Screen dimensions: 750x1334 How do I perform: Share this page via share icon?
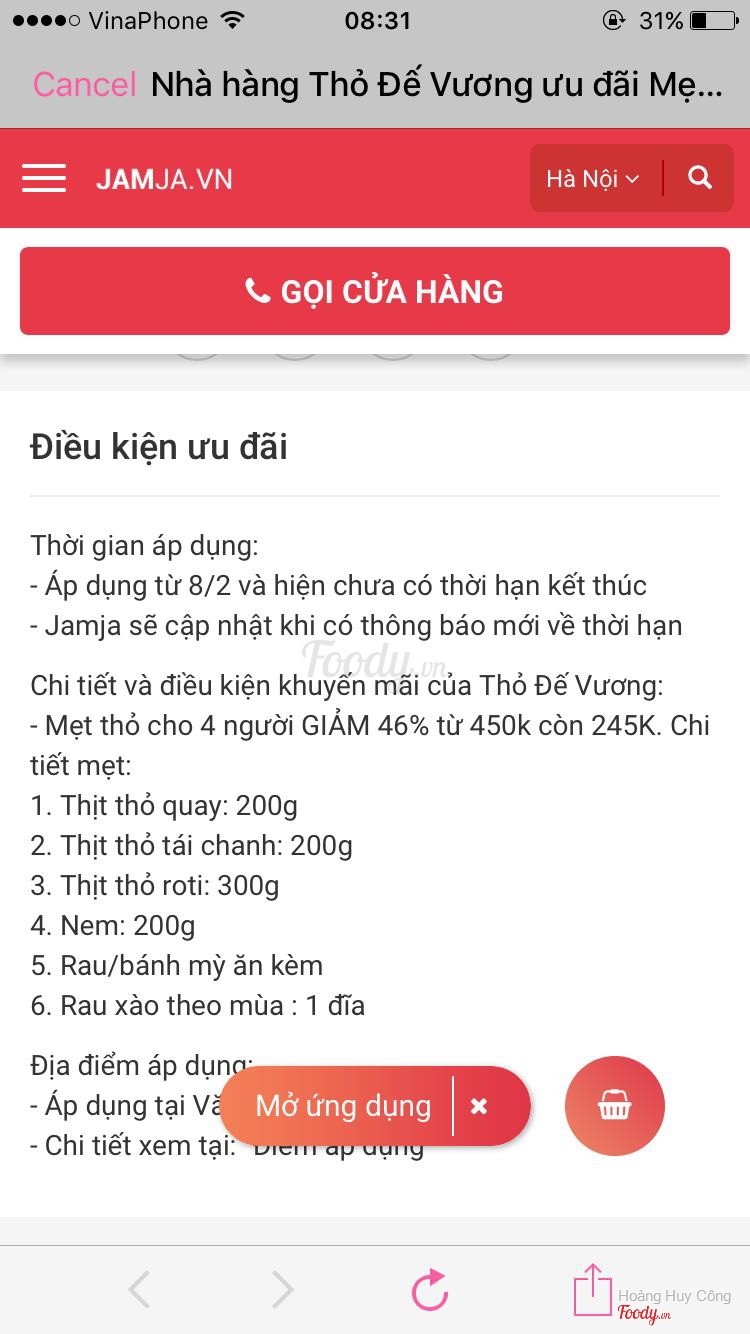pyautogui.click(x=592, y=1289)
